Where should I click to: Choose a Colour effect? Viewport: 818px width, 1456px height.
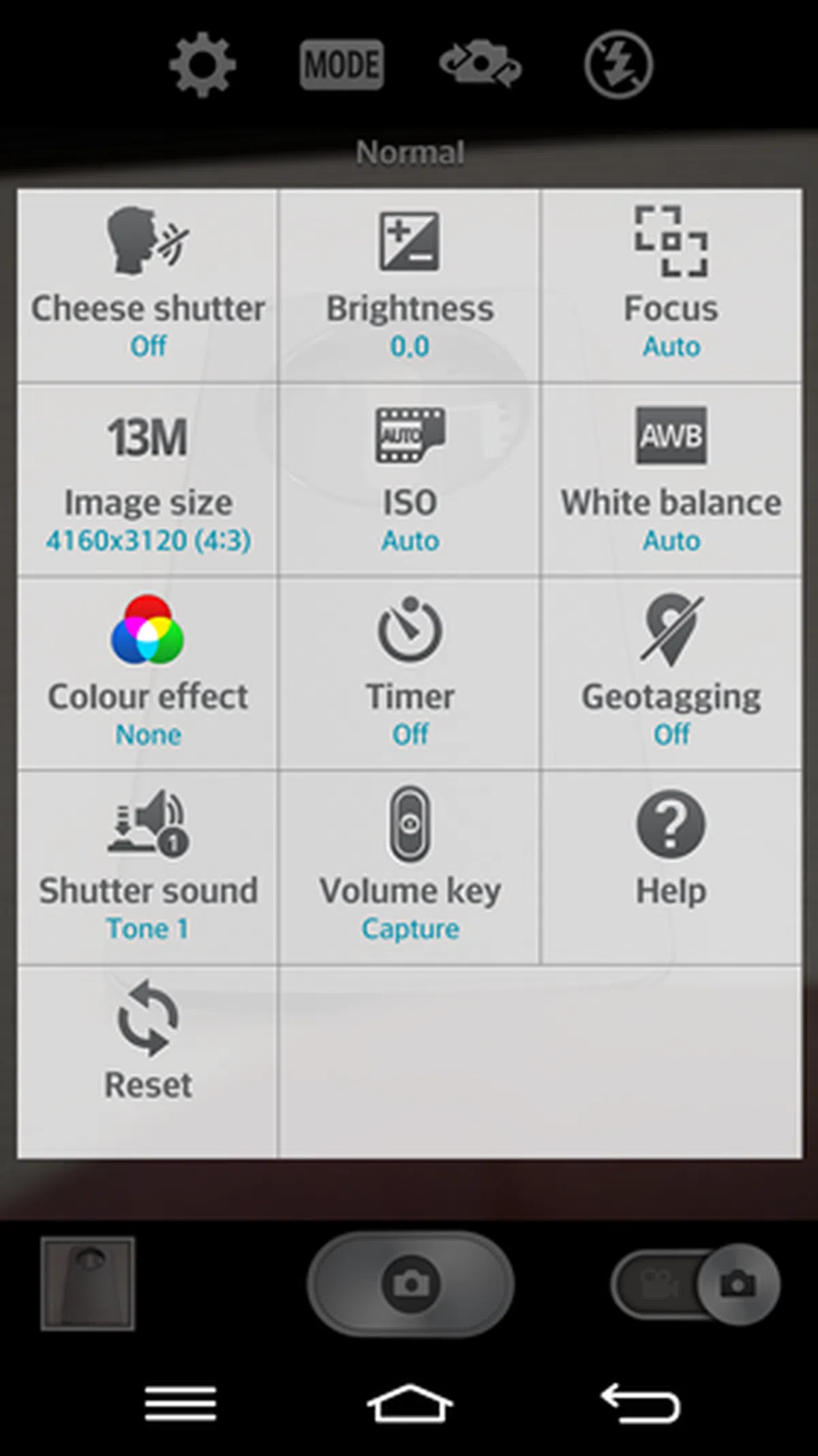tap(148, 674)
